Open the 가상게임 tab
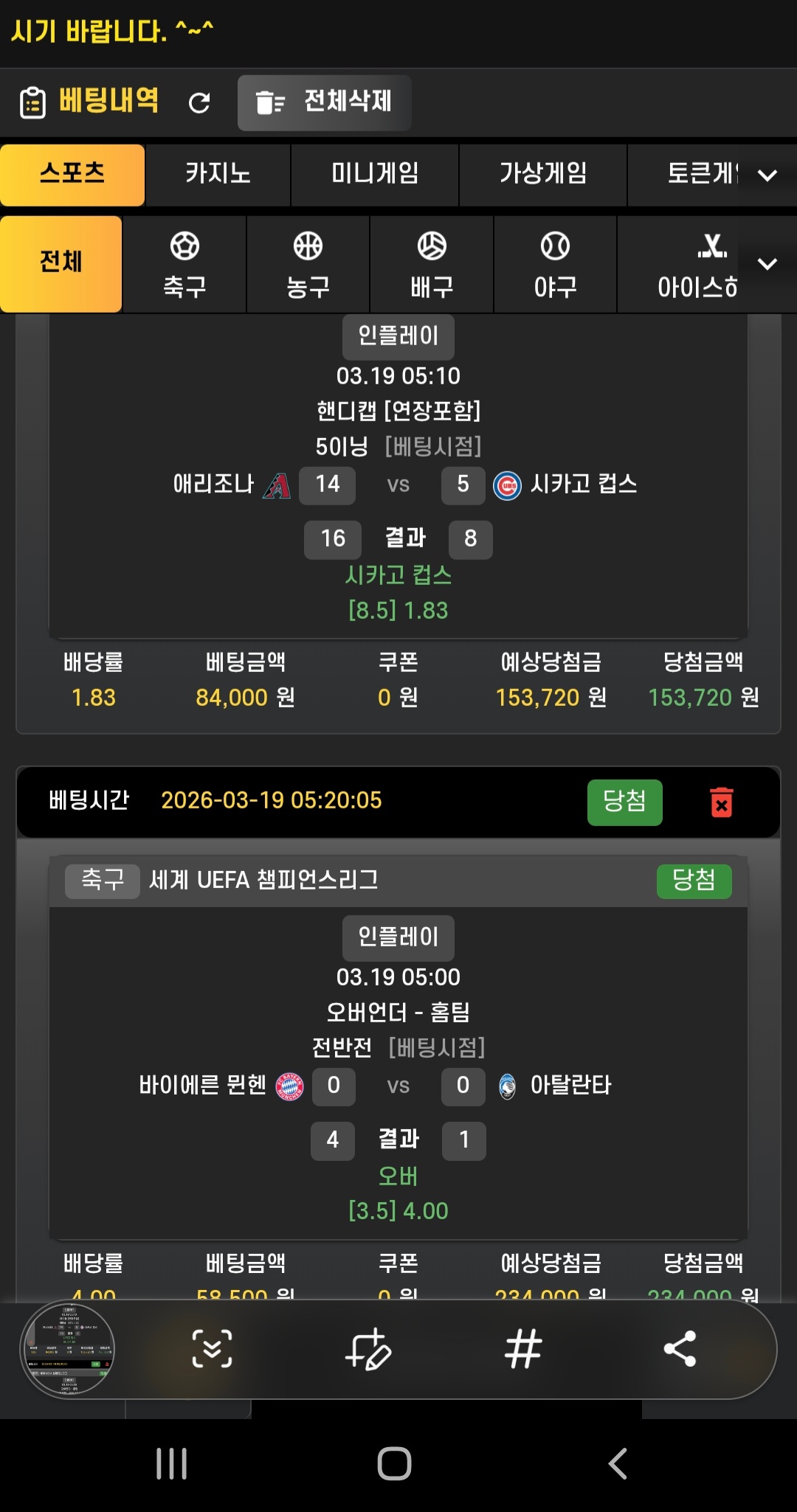This screenshot has width=797, height=1512. coord(543,174)
